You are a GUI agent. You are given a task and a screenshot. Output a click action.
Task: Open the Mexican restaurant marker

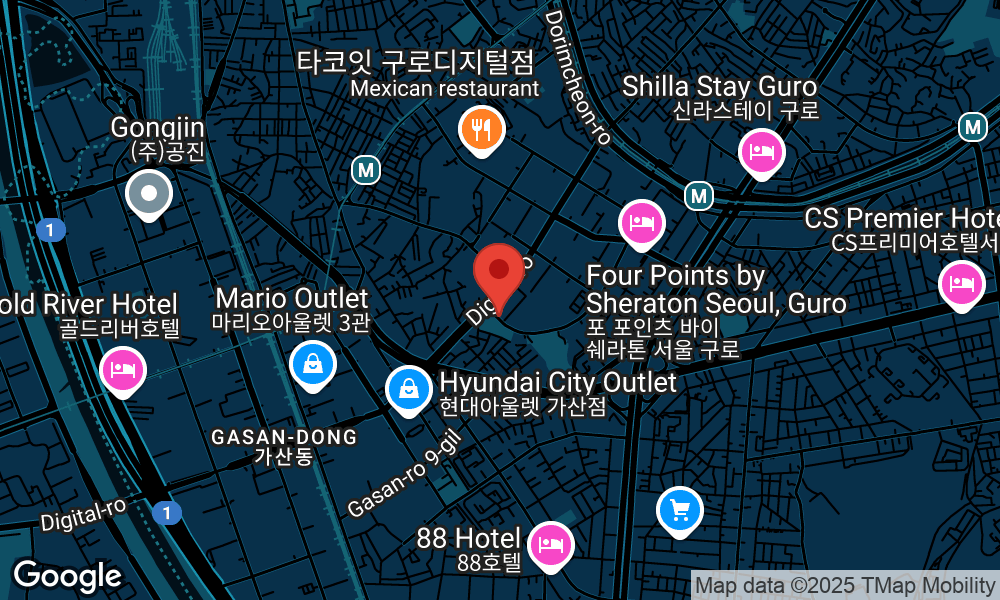pyautogui.click(x=482, y=129)
